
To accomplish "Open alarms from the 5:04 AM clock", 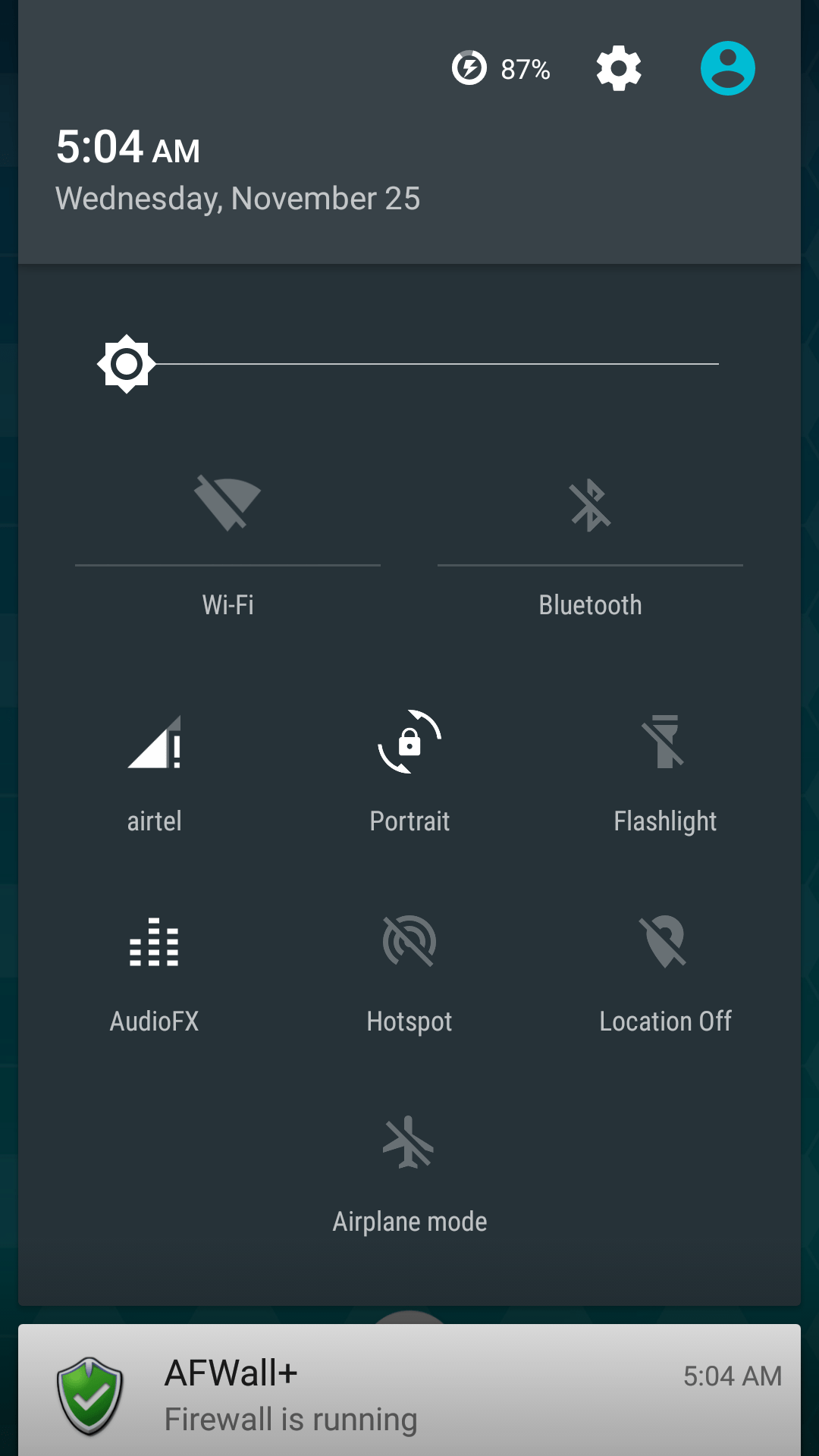I will pyautogui.click(x=127, y=147).
